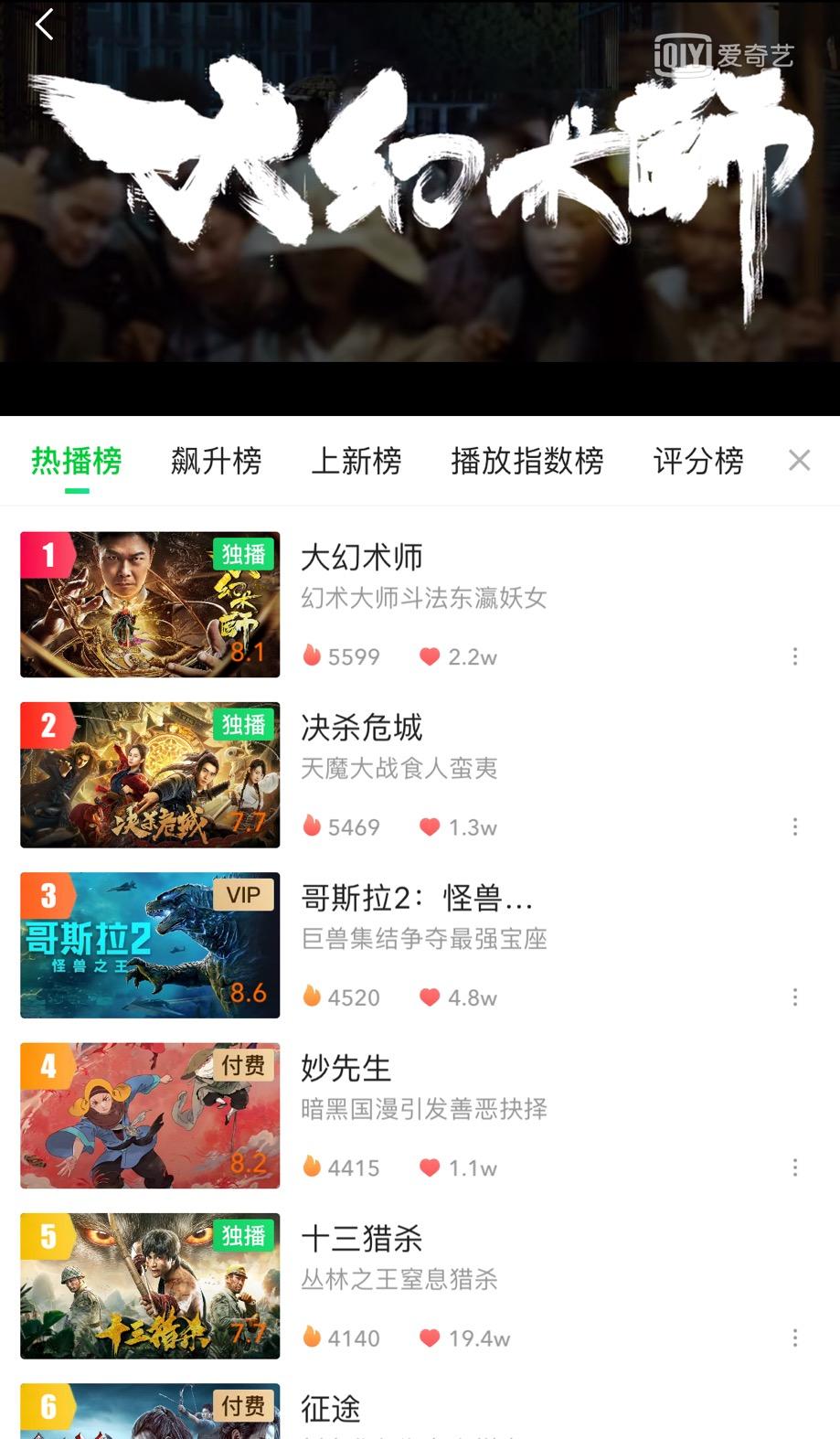This screenshot has width=840, height=1439.
Task: Tap the three-dot menu for 妙先生
Action: 794,1167
